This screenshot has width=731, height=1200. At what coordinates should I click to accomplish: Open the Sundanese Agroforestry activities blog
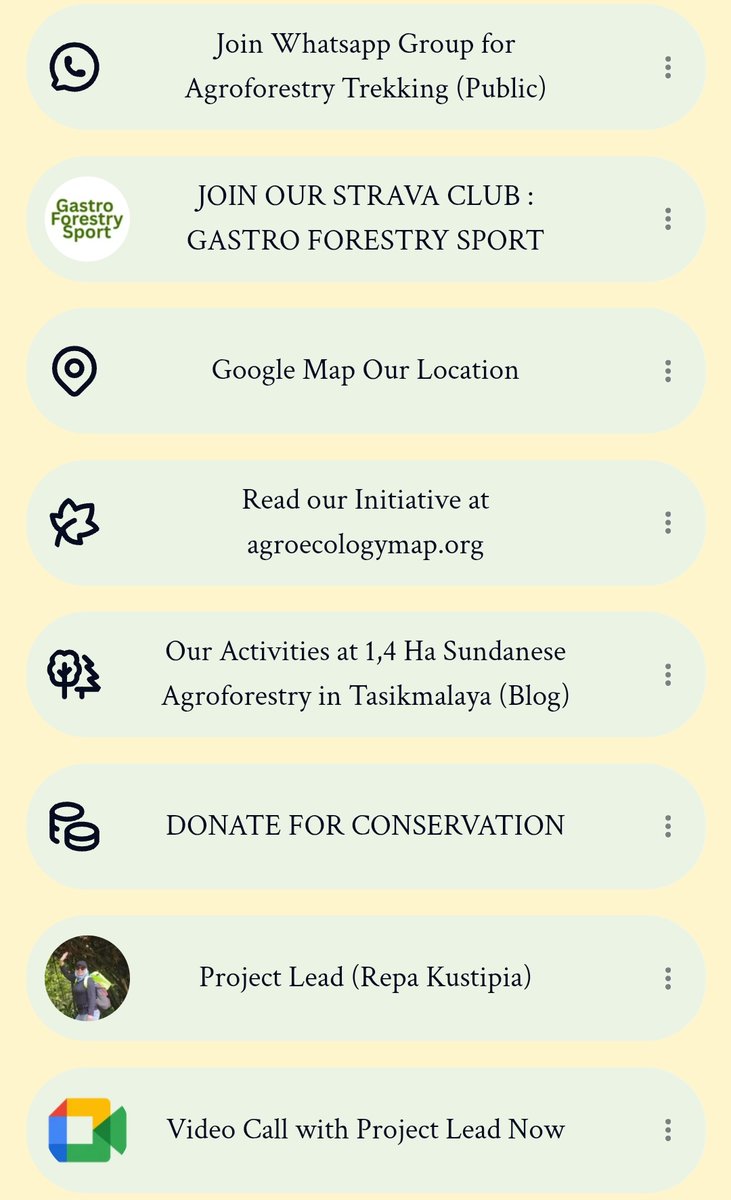coord(365,674)
